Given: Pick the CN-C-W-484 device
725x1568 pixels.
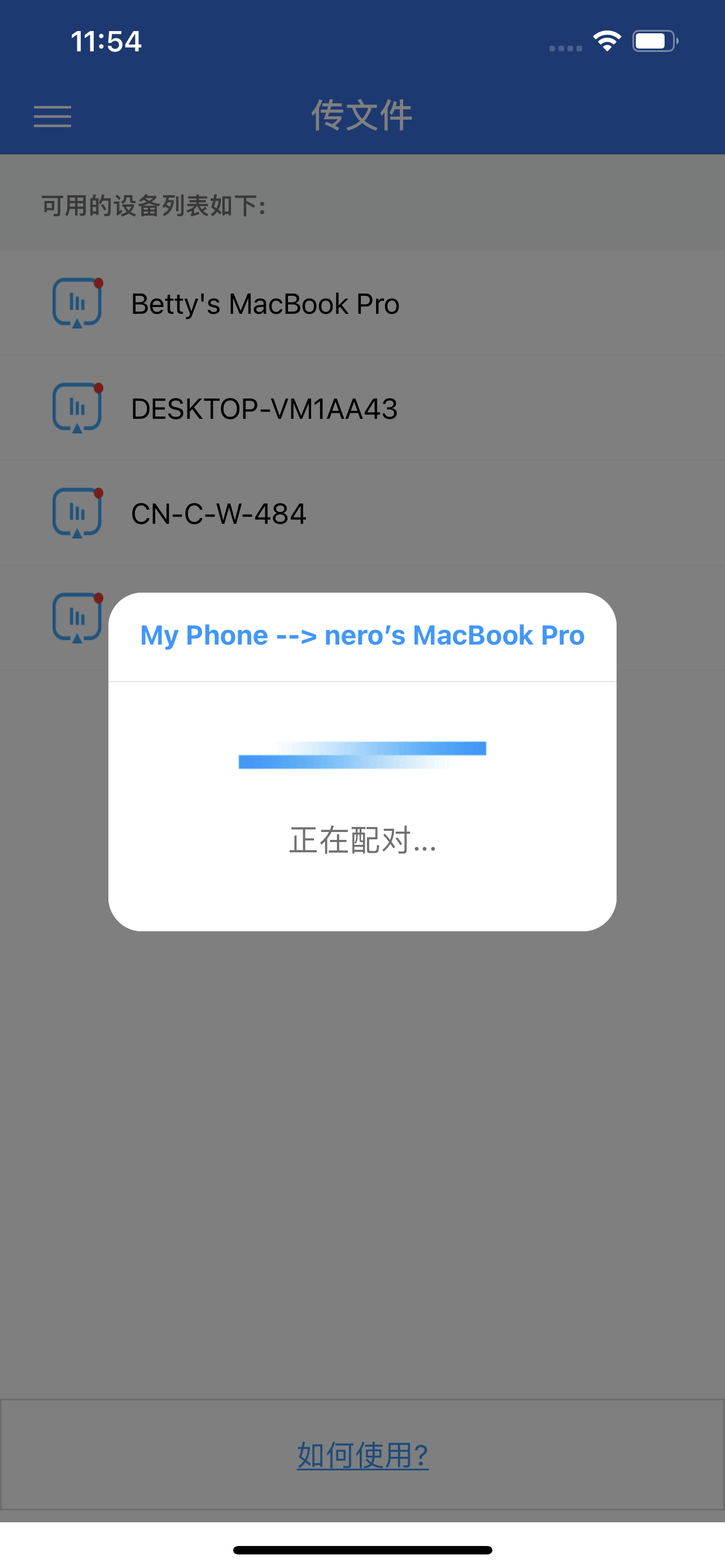Looking at the screenshot, I should tap(362, 513).
